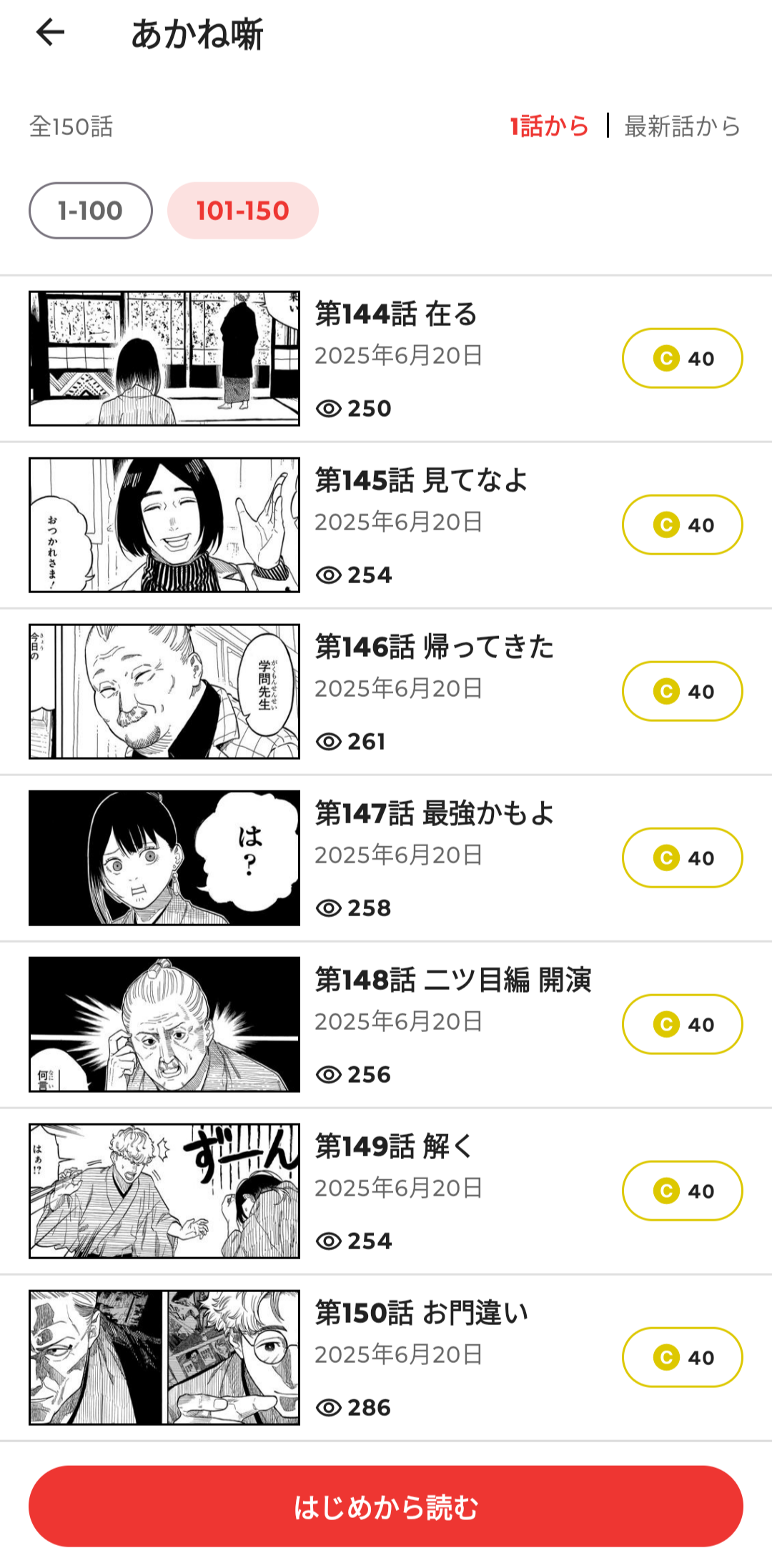Open episode 第147話 最強かもよ
772x1568 pixels.
(386, 858)
